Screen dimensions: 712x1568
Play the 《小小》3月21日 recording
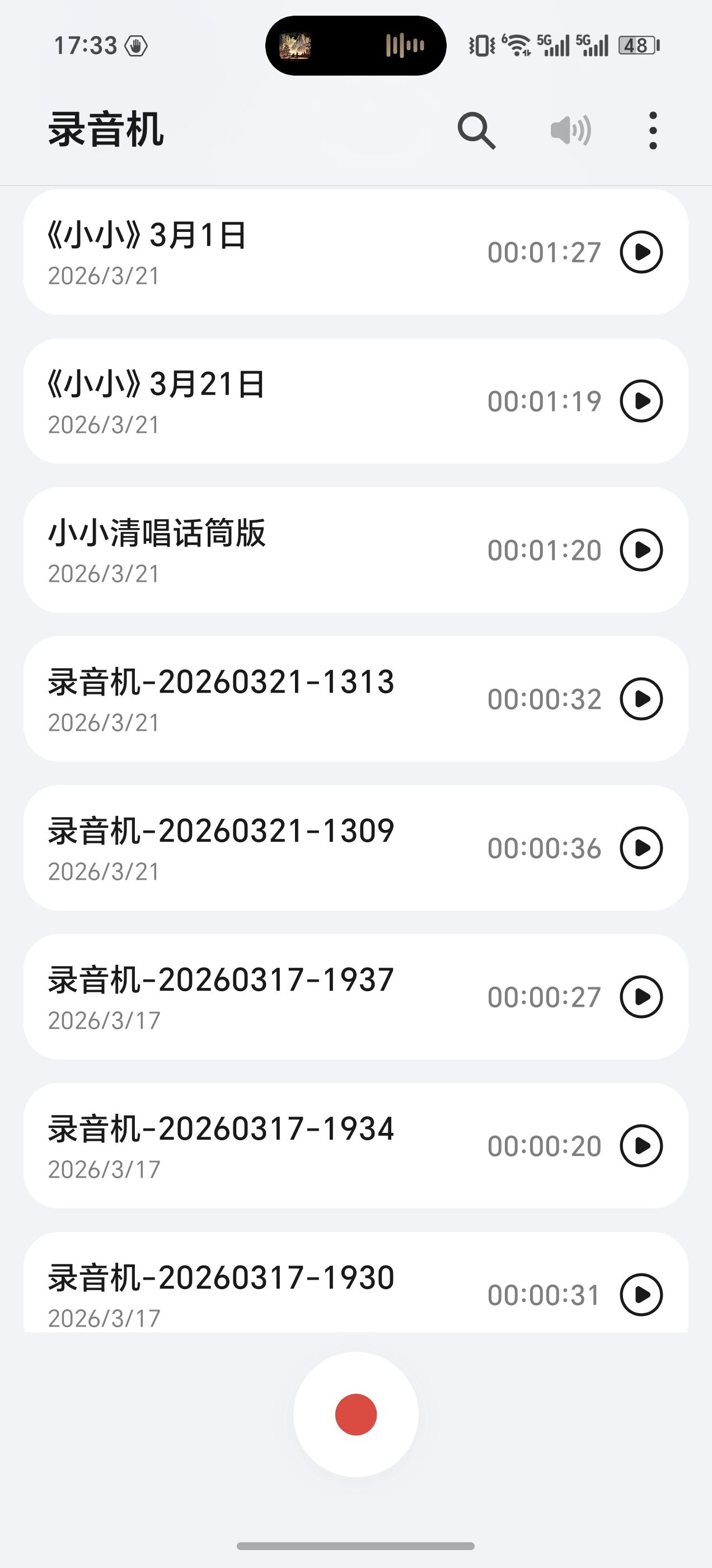click(x=641, y=401)
